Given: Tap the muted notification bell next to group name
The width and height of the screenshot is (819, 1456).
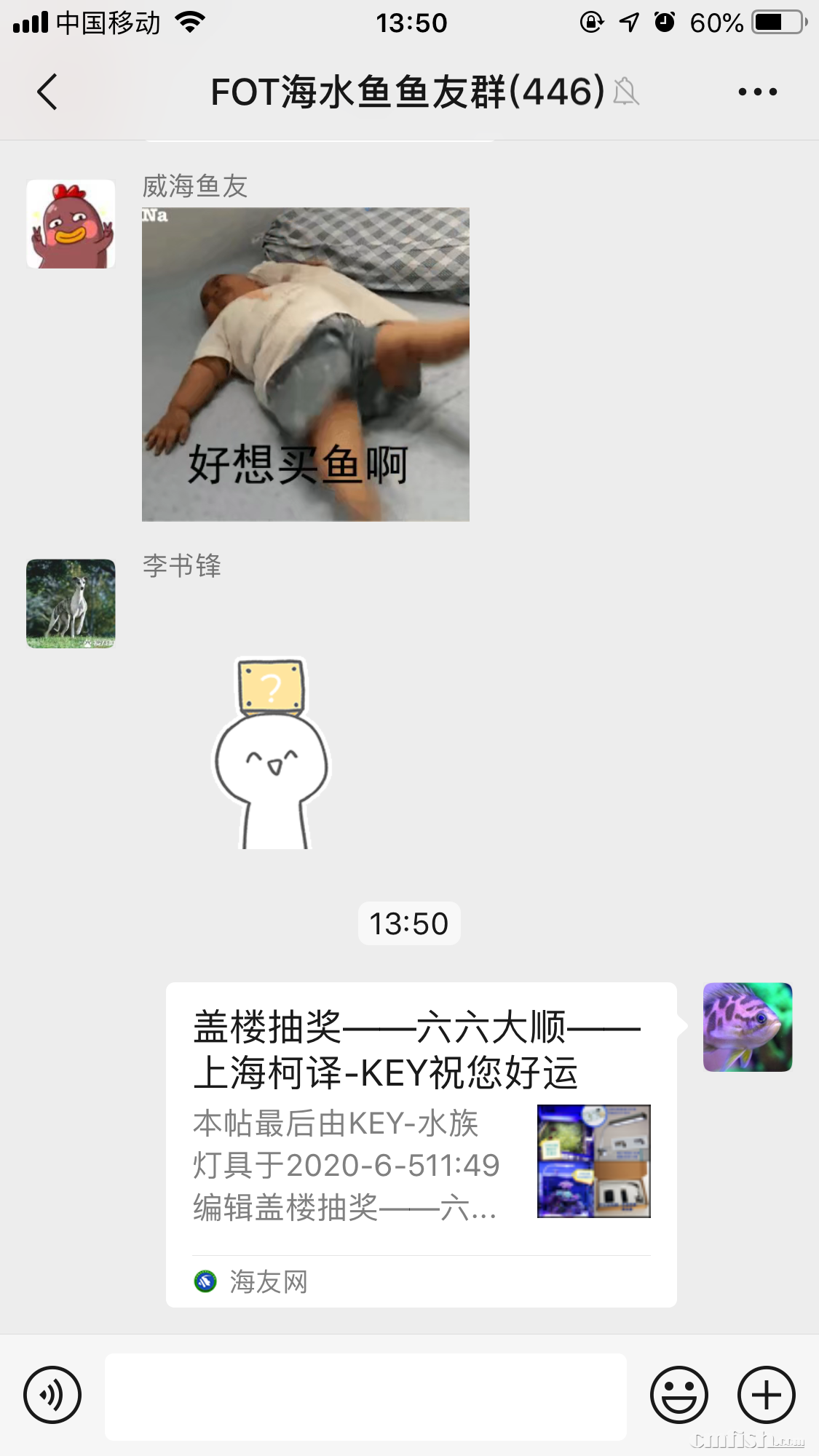Looking at the screenshot, I should pyautogui.click(x=628, y=93).
